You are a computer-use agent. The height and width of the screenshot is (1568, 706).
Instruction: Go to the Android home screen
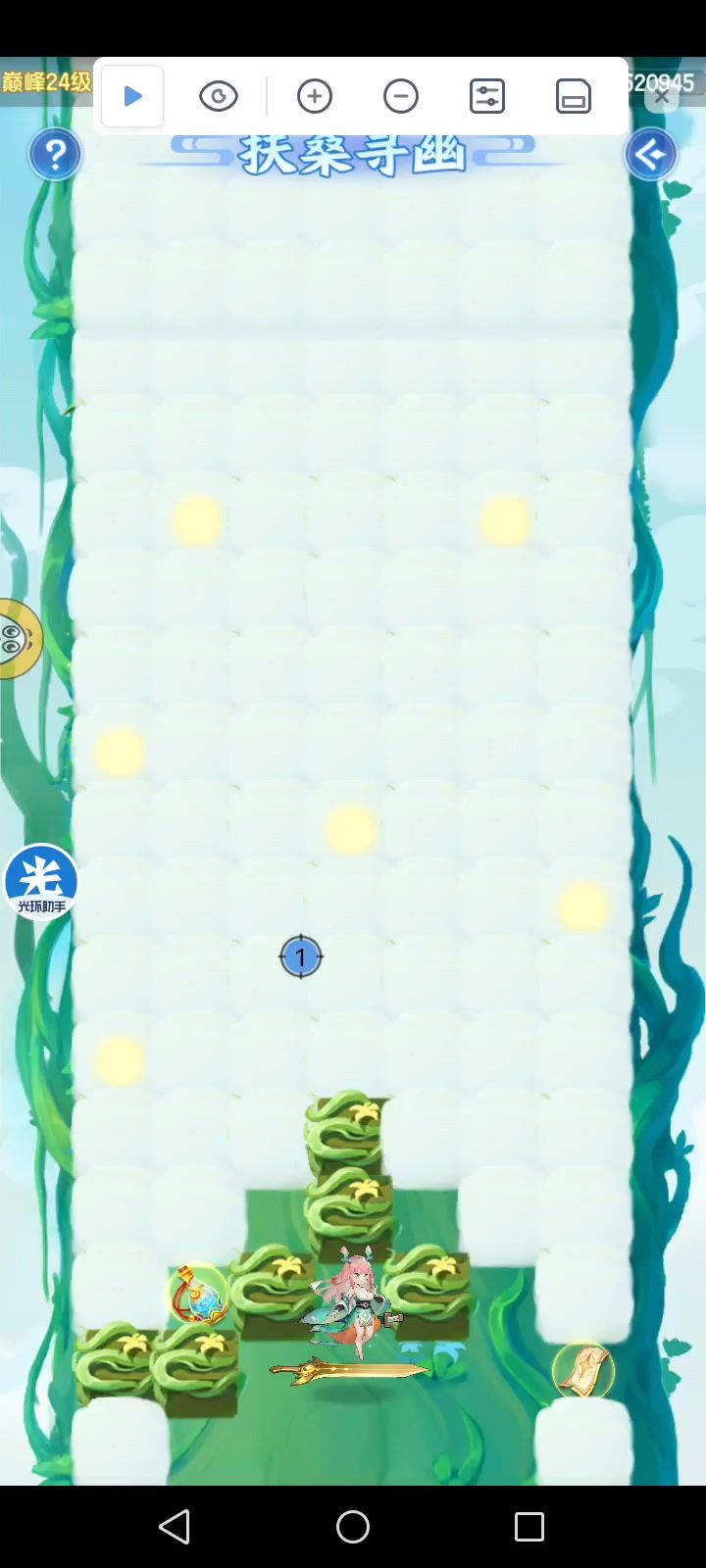click(x=353, y=1527)
